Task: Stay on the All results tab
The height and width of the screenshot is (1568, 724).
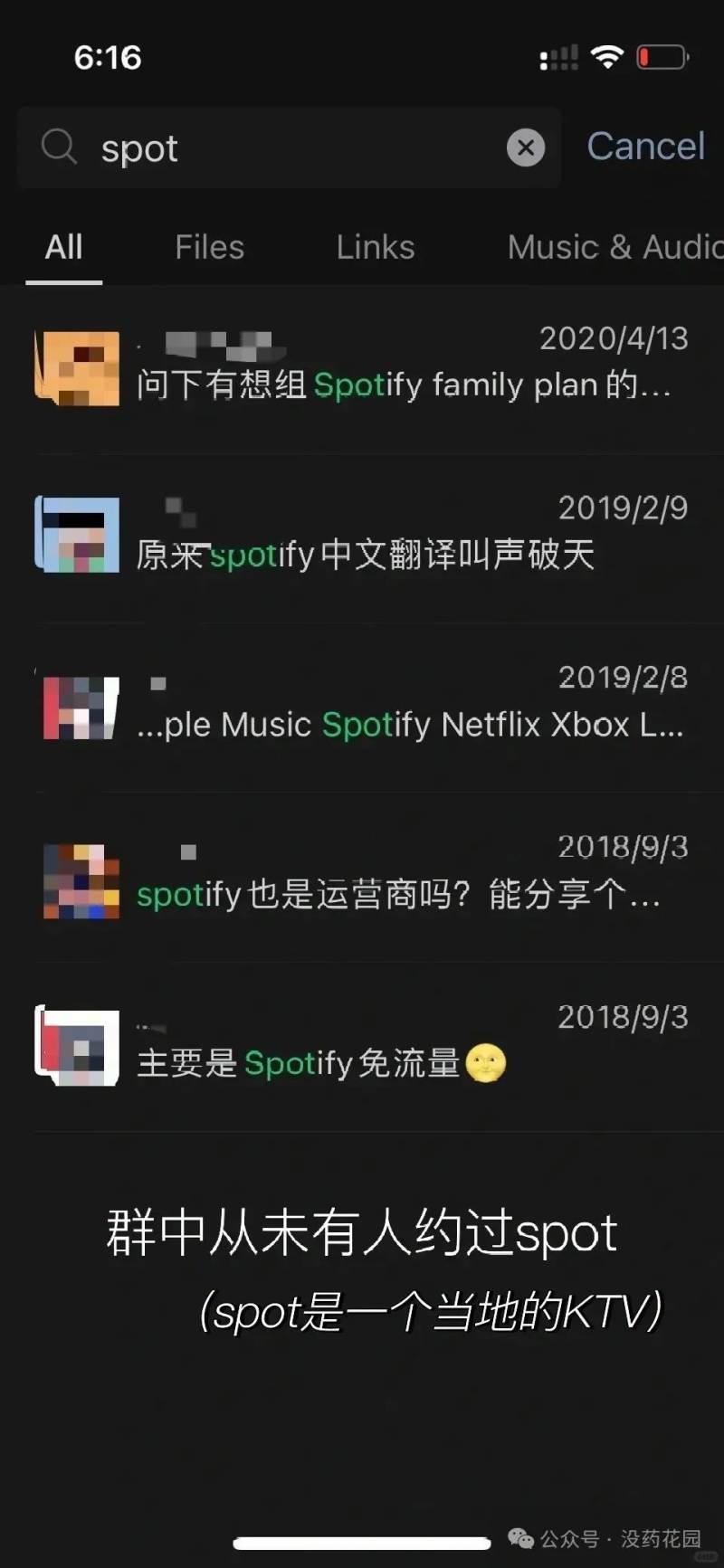Action: 63,246
